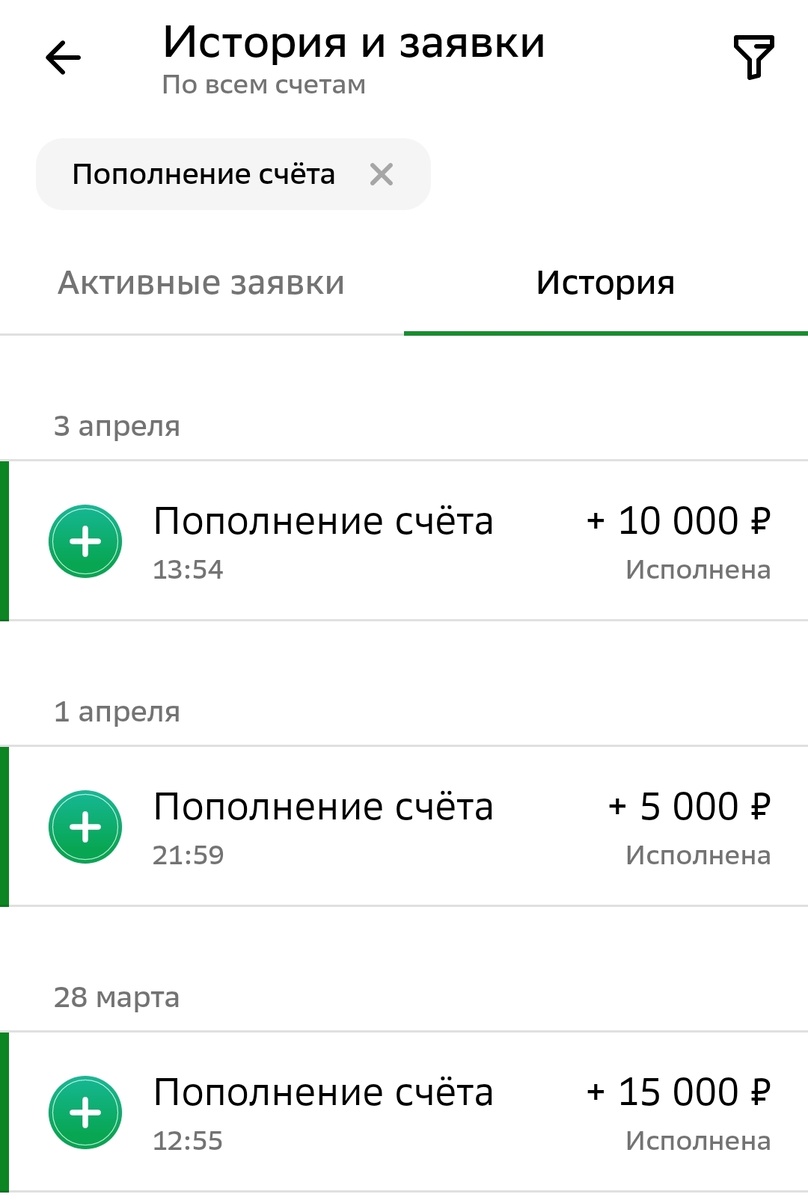Open the 3 апреля deposit of 10 000 ₽
The image size is (808, 1200).
point(404,541)
